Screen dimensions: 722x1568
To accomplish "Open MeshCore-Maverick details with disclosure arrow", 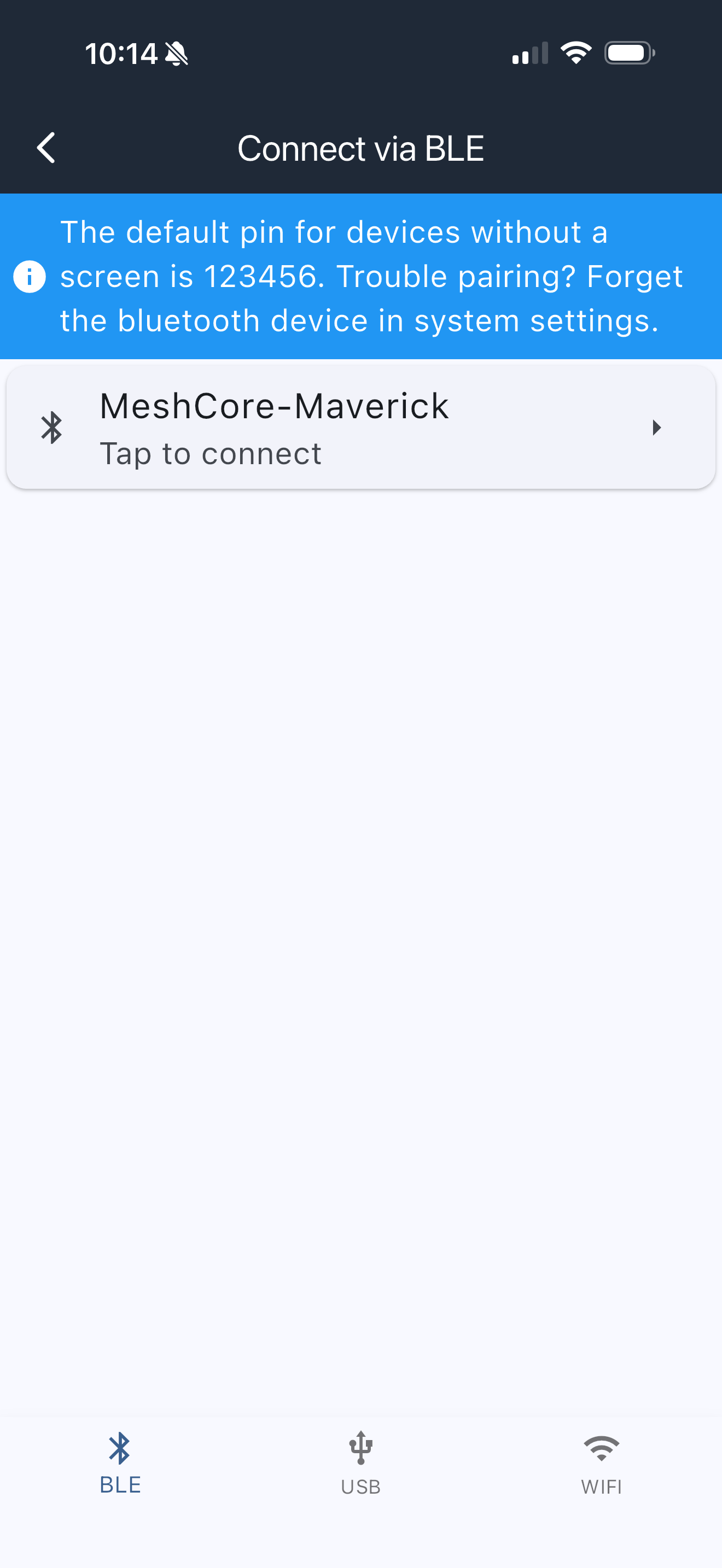I will (657, 428).
